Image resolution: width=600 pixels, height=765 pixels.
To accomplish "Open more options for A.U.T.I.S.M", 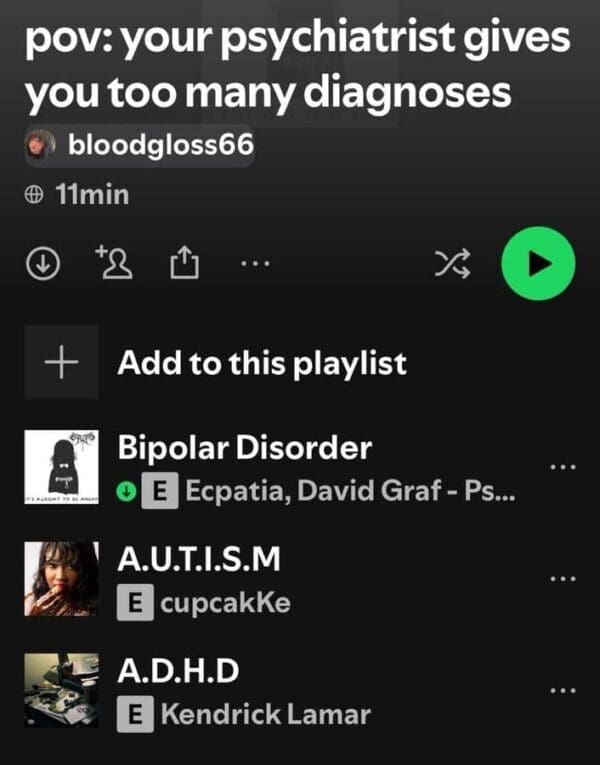I will [563, 579].
